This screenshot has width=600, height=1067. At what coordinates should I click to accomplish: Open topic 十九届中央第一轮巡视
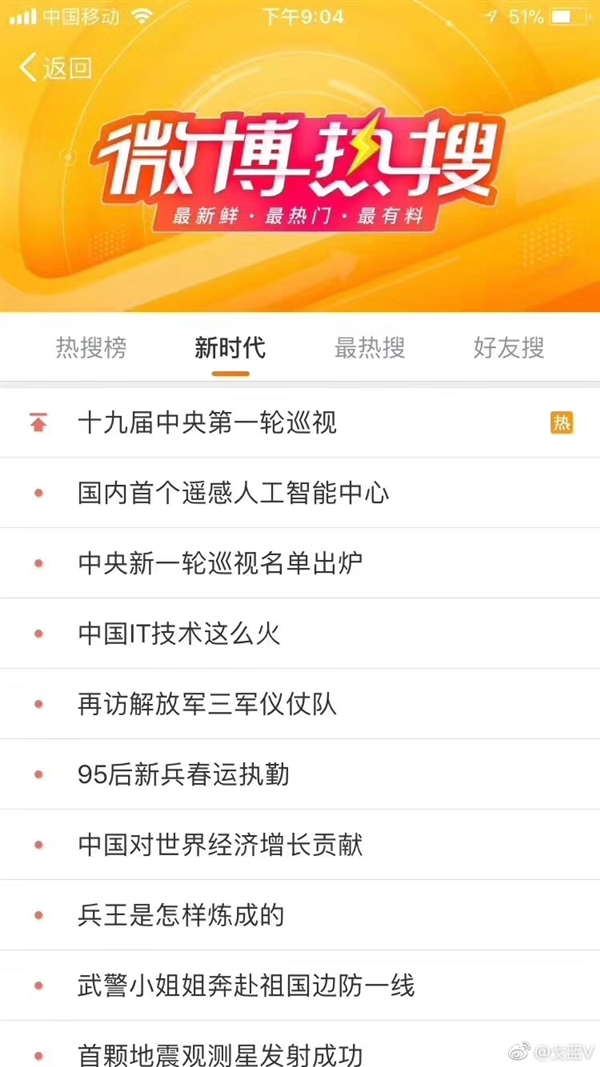pos(207,423)
